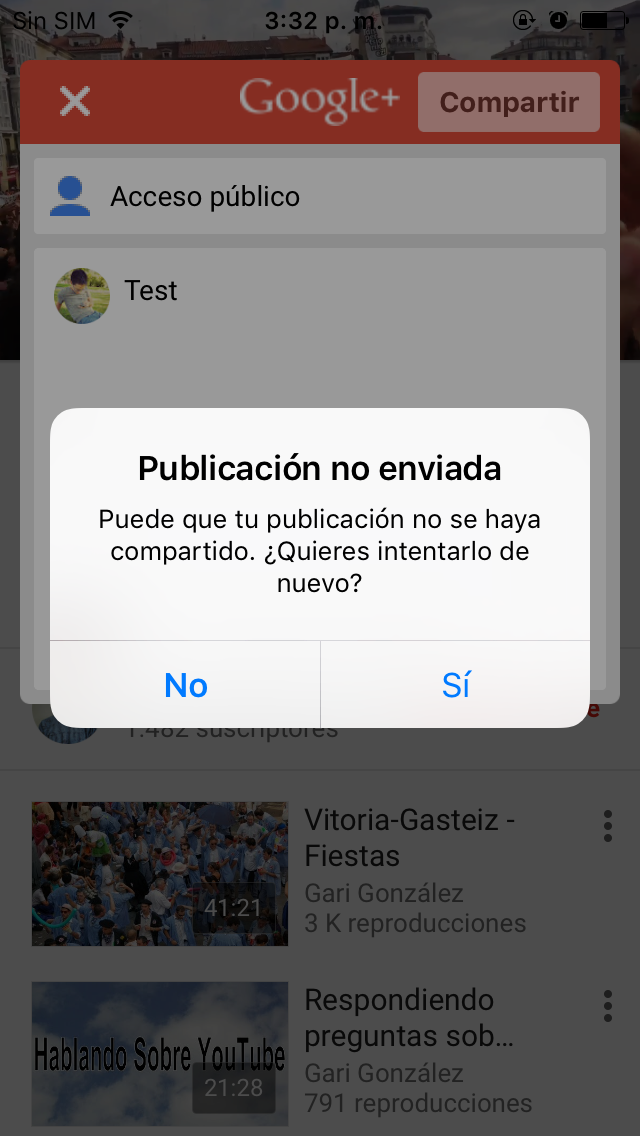Open options for Vitoria-Gasteiz - Fiestas video
This screenshot has height=1136, width=640.
tap(607, 826)
